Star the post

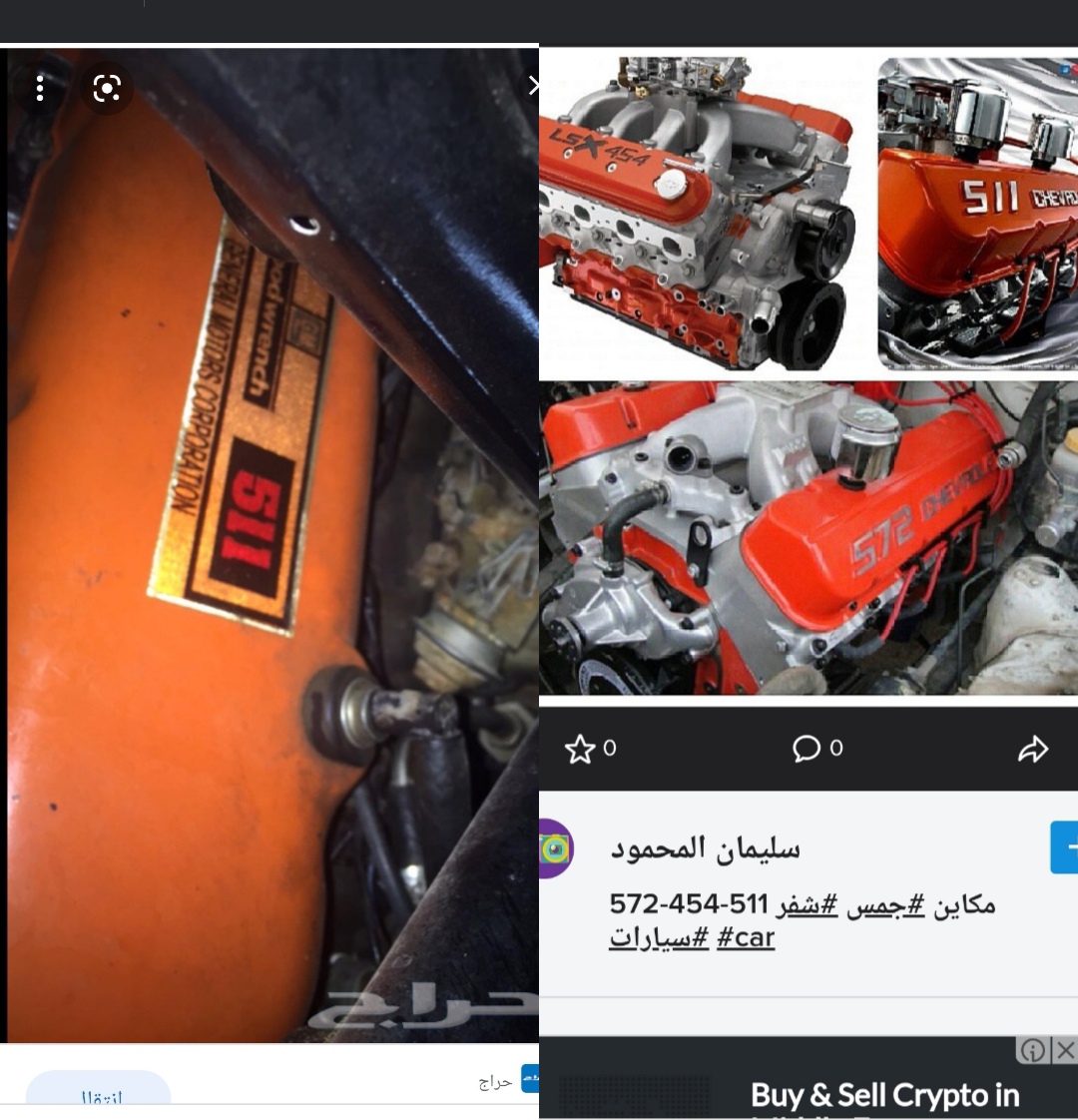coord(580,749)
